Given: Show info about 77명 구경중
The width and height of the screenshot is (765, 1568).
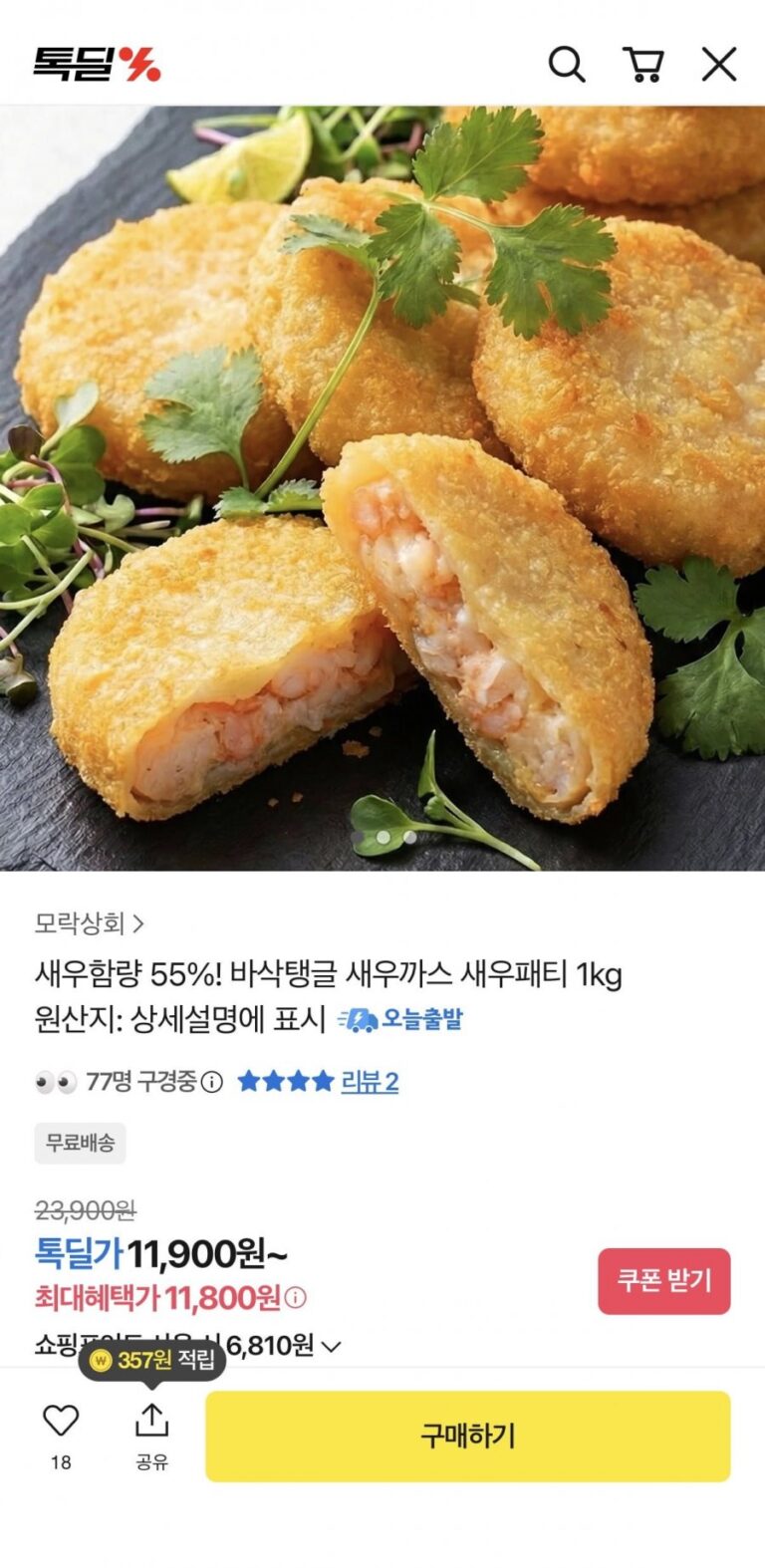Looking at the screenshot, I should point(212,1082).
